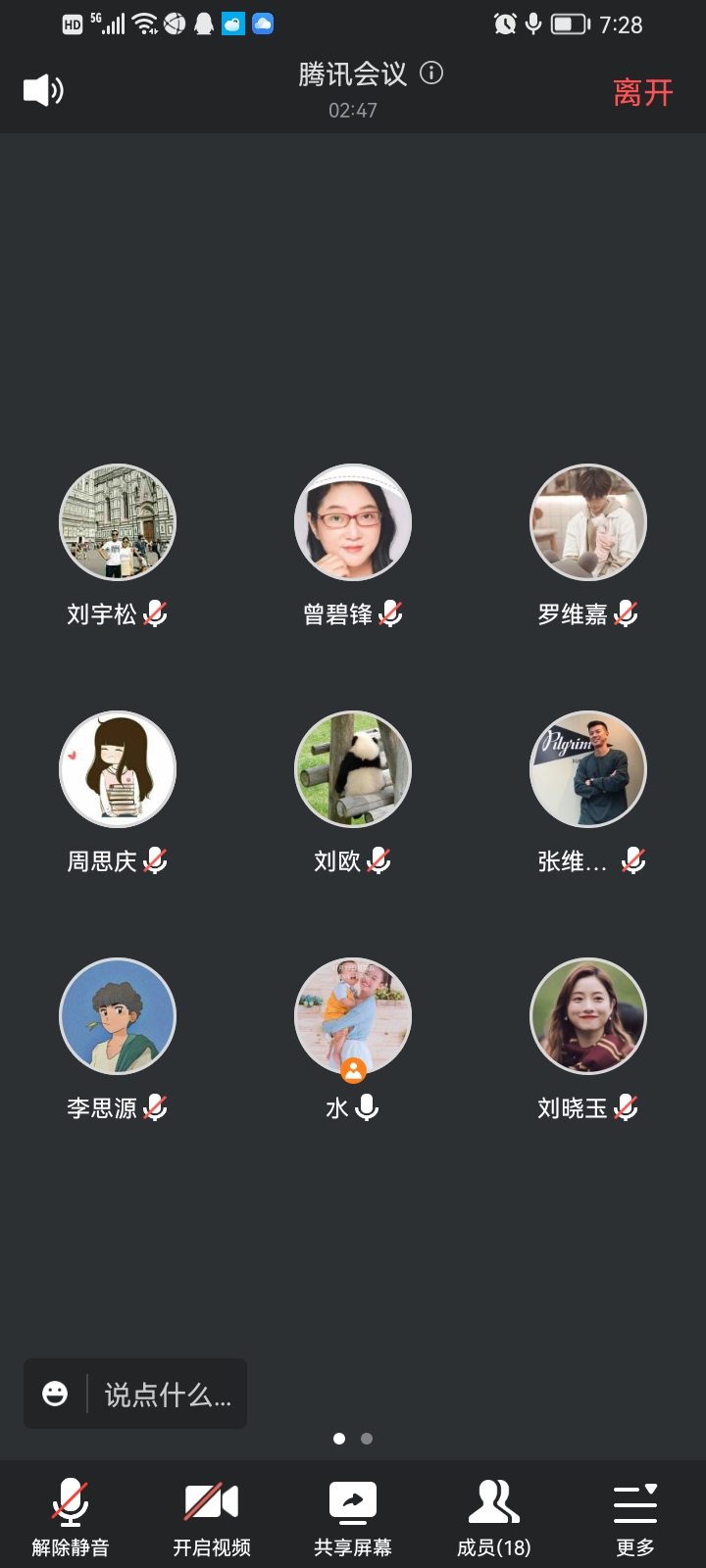Screen dimensions: 706x1568
Task: Select participant 曾碧锋's avatar
Action: pyautogui.click(x=353, y=522)
